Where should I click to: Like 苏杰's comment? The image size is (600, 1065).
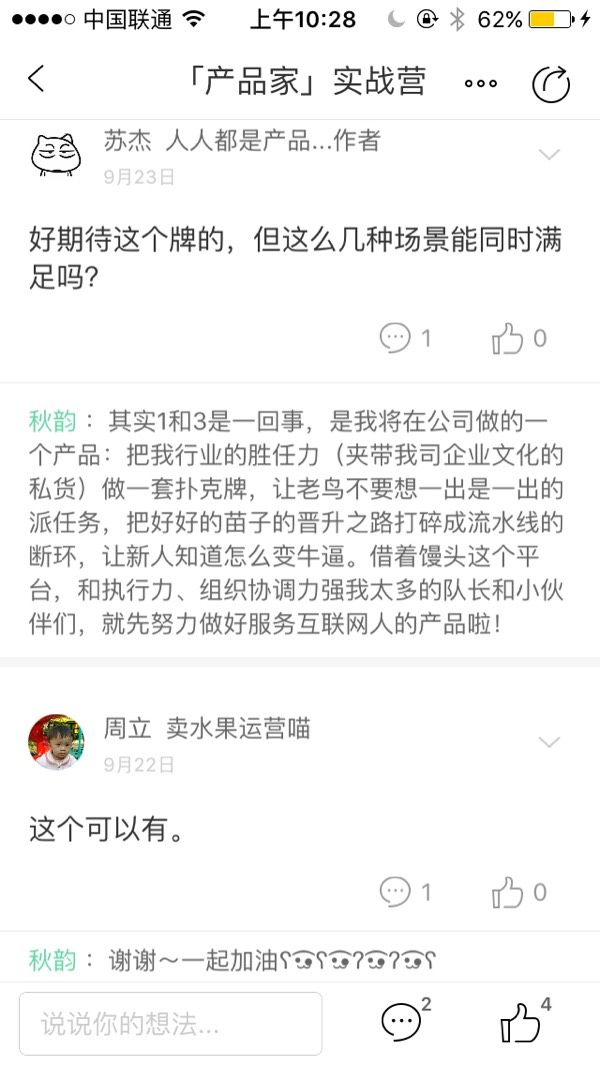pos(508,338)
